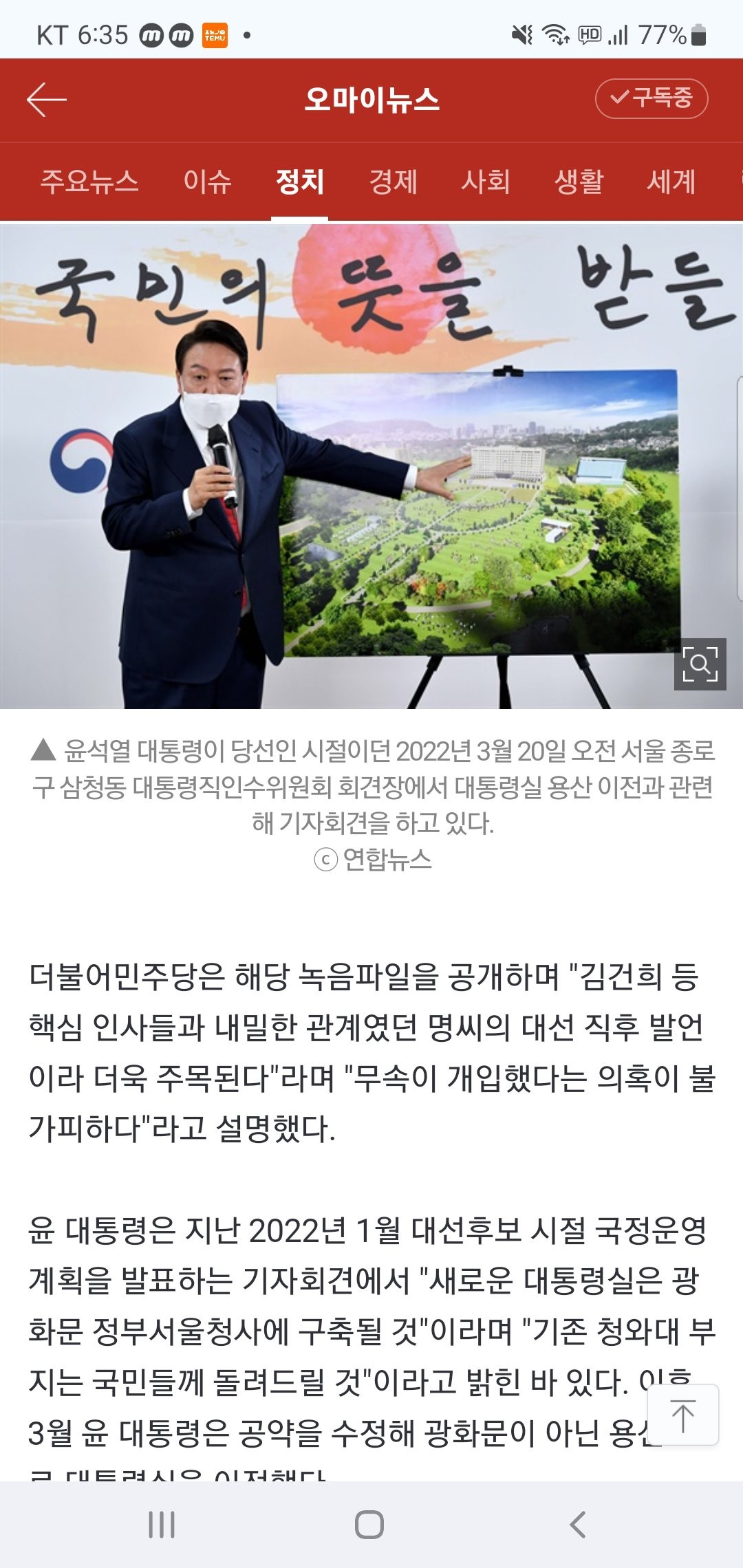Jump to top with the up-arrow button
The height and width of the screenshot is (1568, 743).
coord(682,1415)
